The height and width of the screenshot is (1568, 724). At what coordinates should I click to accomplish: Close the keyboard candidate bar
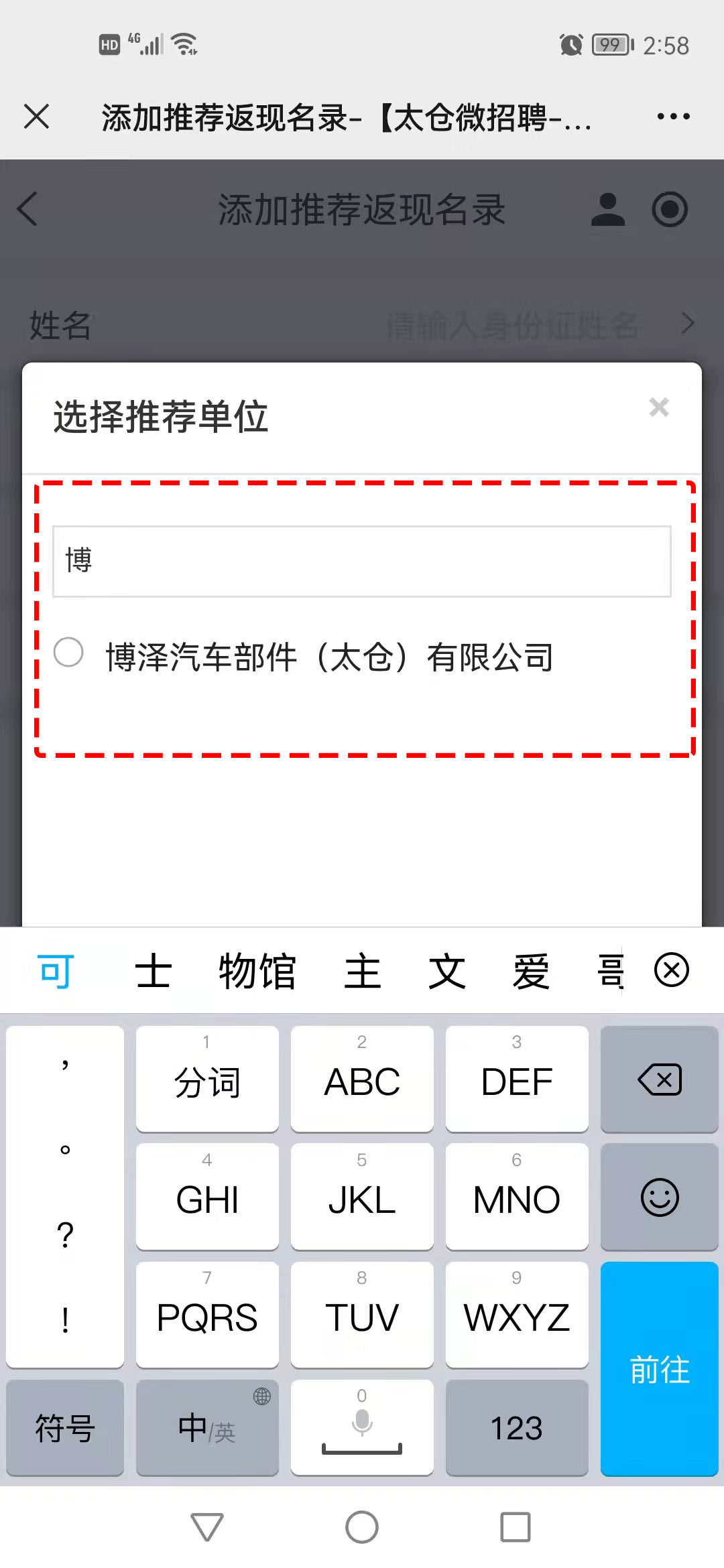tap(671, 970)
